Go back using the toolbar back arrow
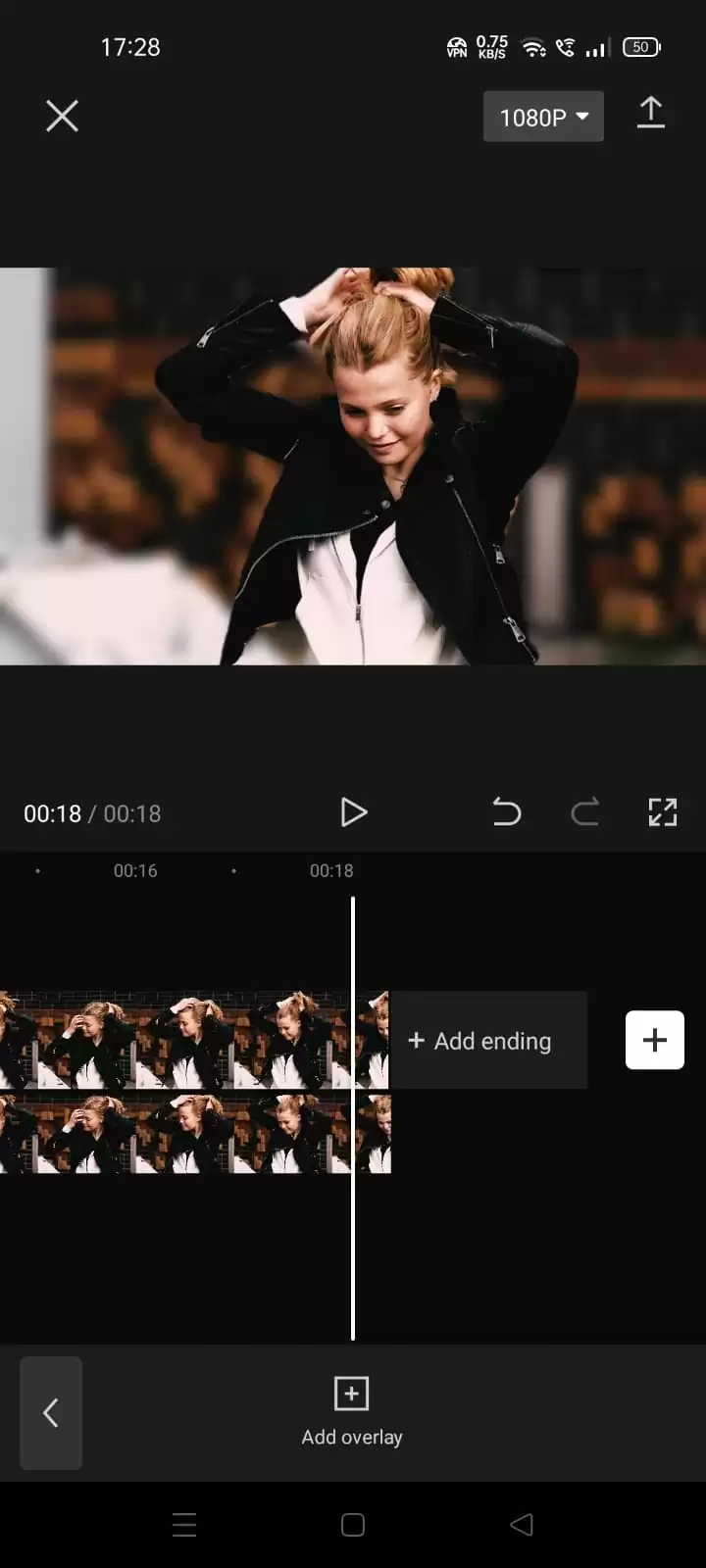This screenshot has width=706, height=1568. click(x=51, y=1413)
